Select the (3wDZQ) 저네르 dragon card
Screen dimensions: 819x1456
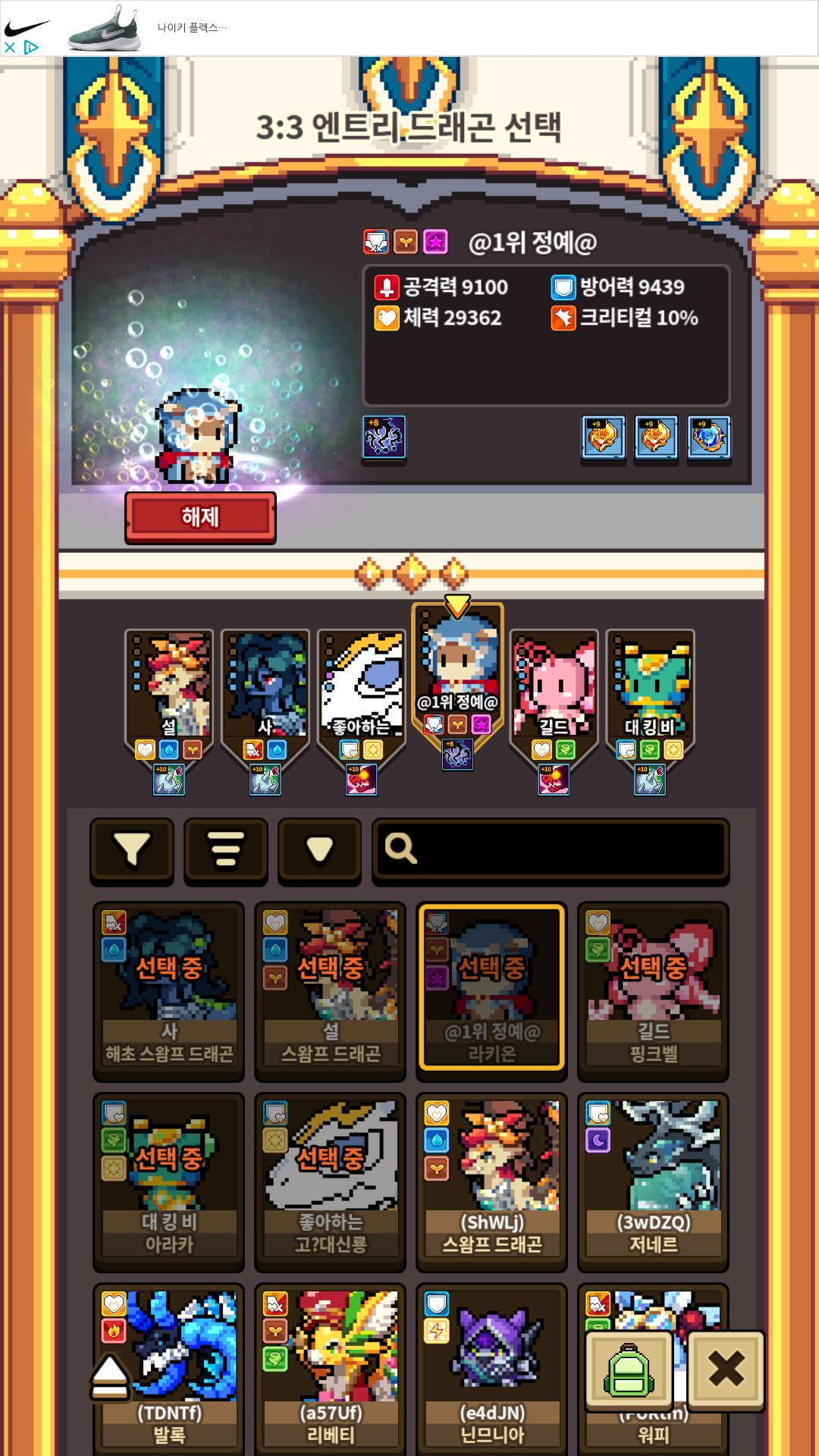point(653,1182)
